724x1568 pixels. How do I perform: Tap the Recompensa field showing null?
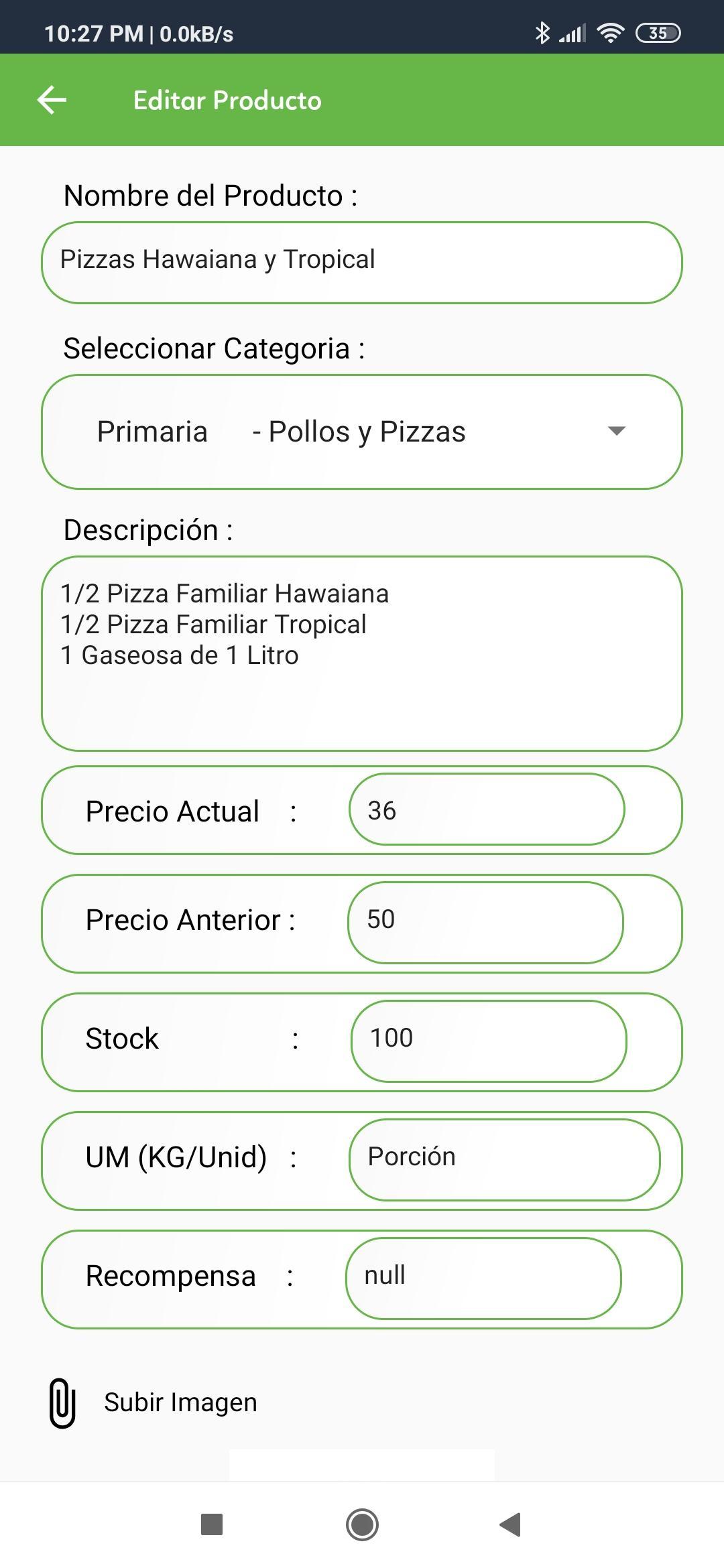tap(483, 1279)
